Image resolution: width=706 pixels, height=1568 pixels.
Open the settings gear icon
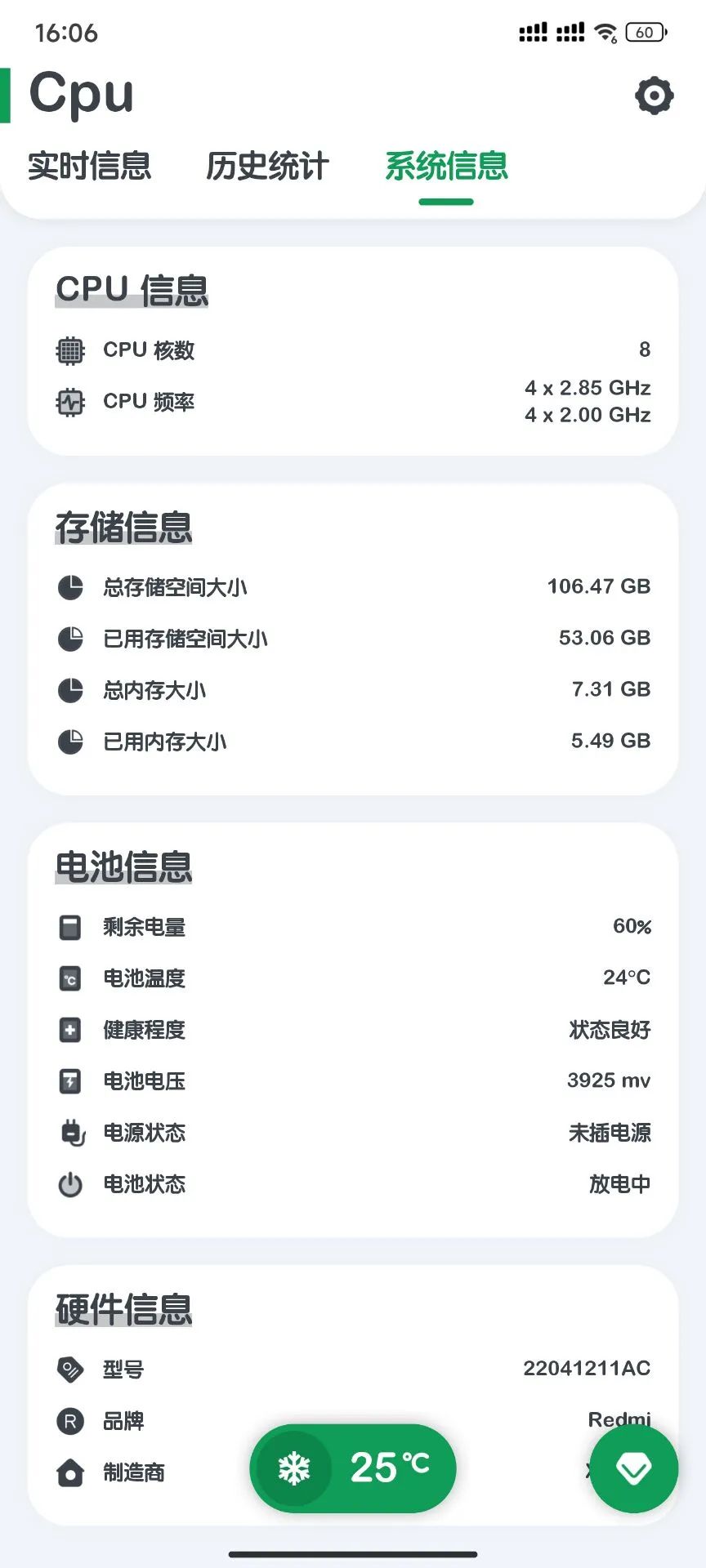654,96
